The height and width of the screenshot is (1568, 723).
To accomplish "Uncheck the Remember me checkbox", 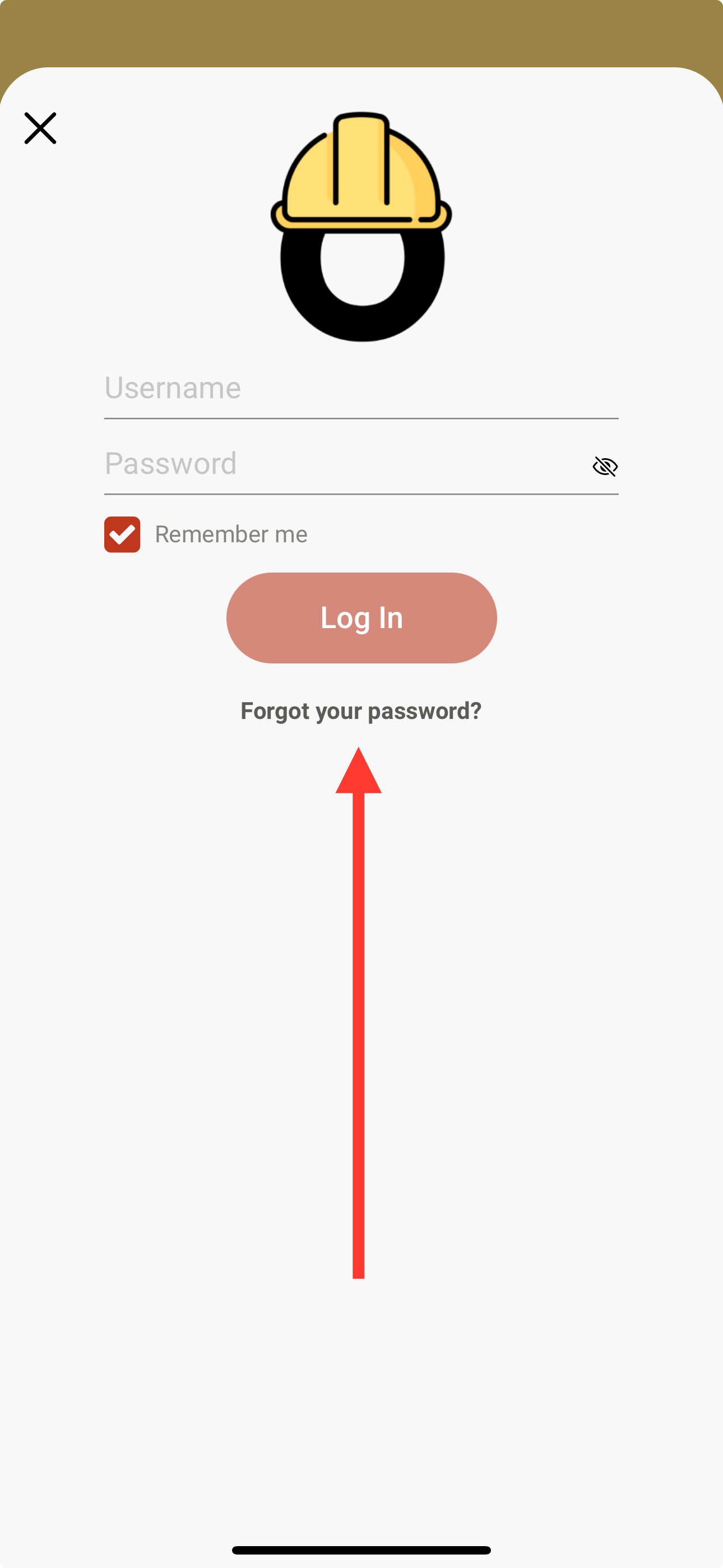I will (122, 534).
